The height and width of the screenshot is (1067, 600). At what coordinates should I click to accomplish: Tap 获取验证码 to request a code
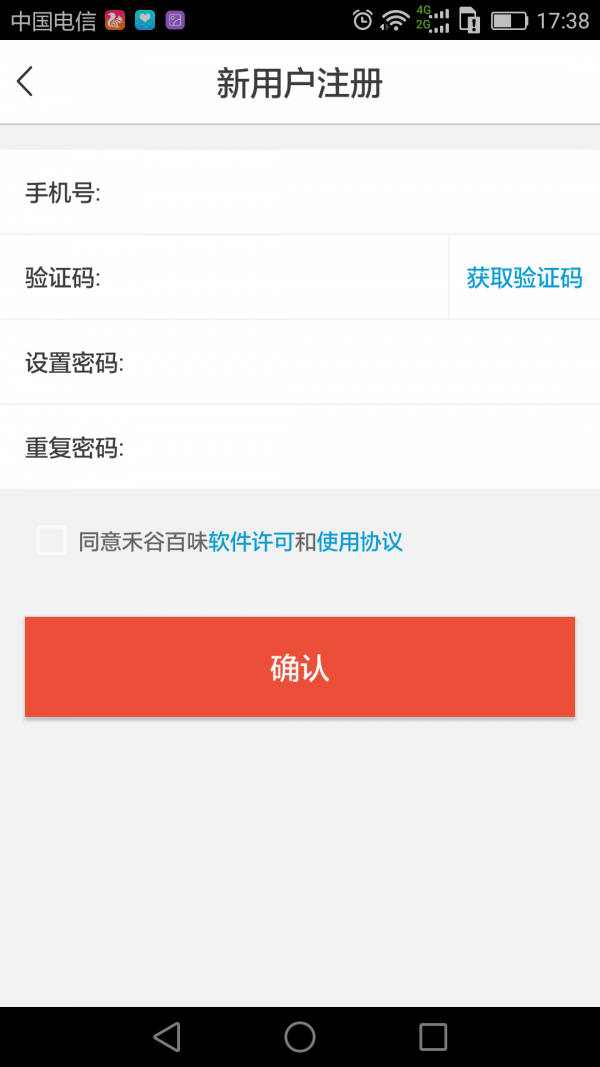click(524, 278)
